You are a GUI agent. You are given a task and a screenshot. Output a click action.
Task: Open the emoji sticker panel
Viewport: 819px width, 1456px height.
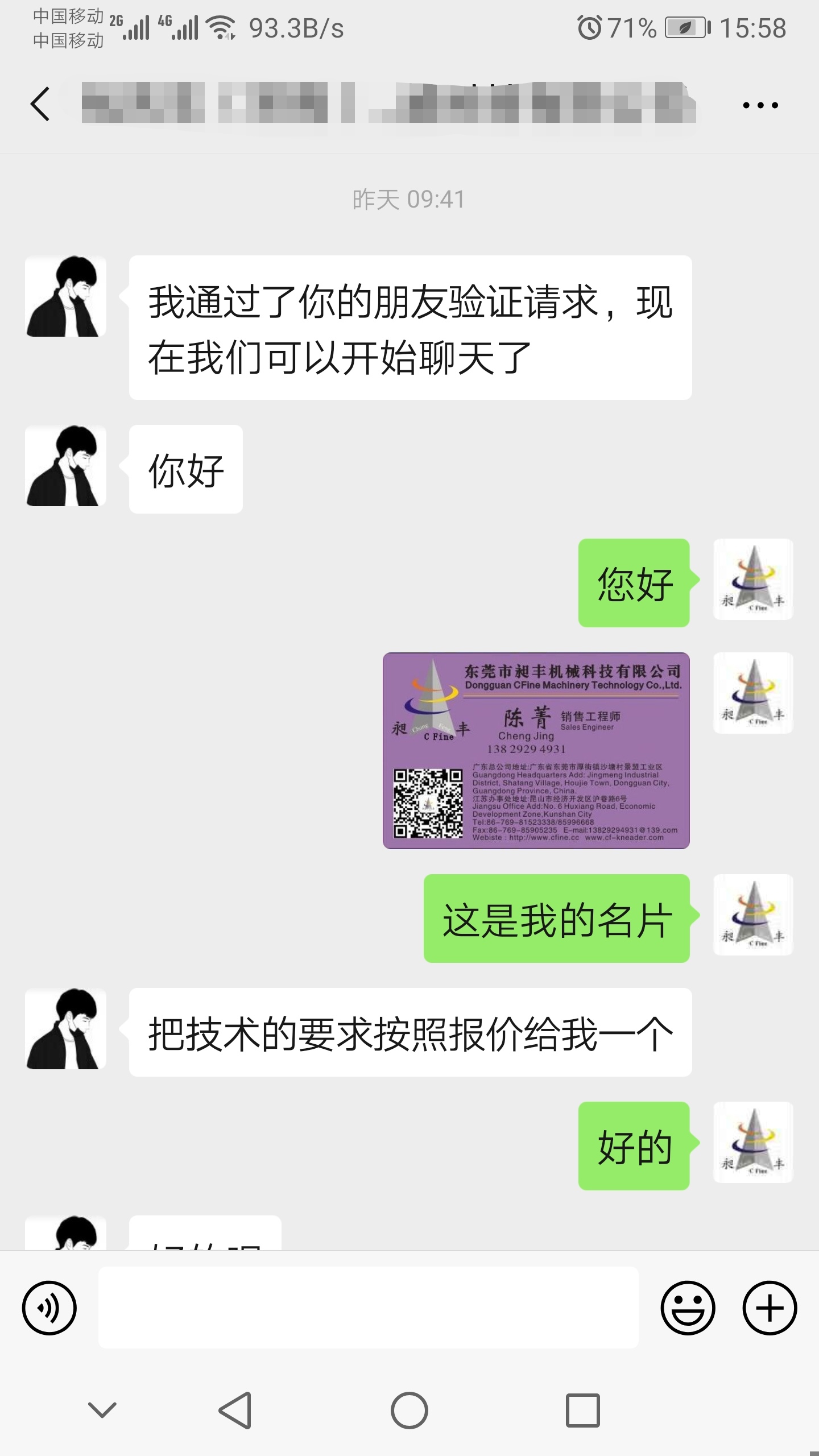(x=688, y=1308)
